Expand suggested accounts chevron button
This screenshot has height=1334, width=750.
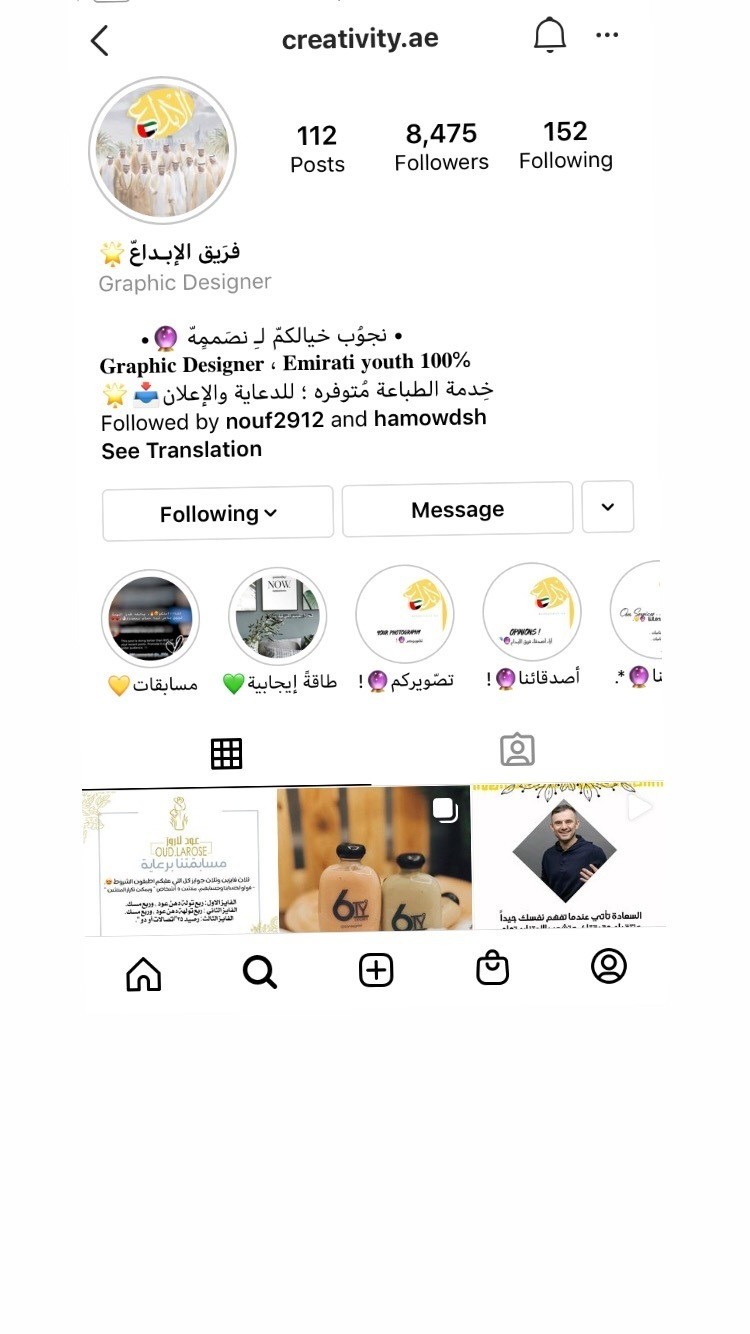[608, 507]
